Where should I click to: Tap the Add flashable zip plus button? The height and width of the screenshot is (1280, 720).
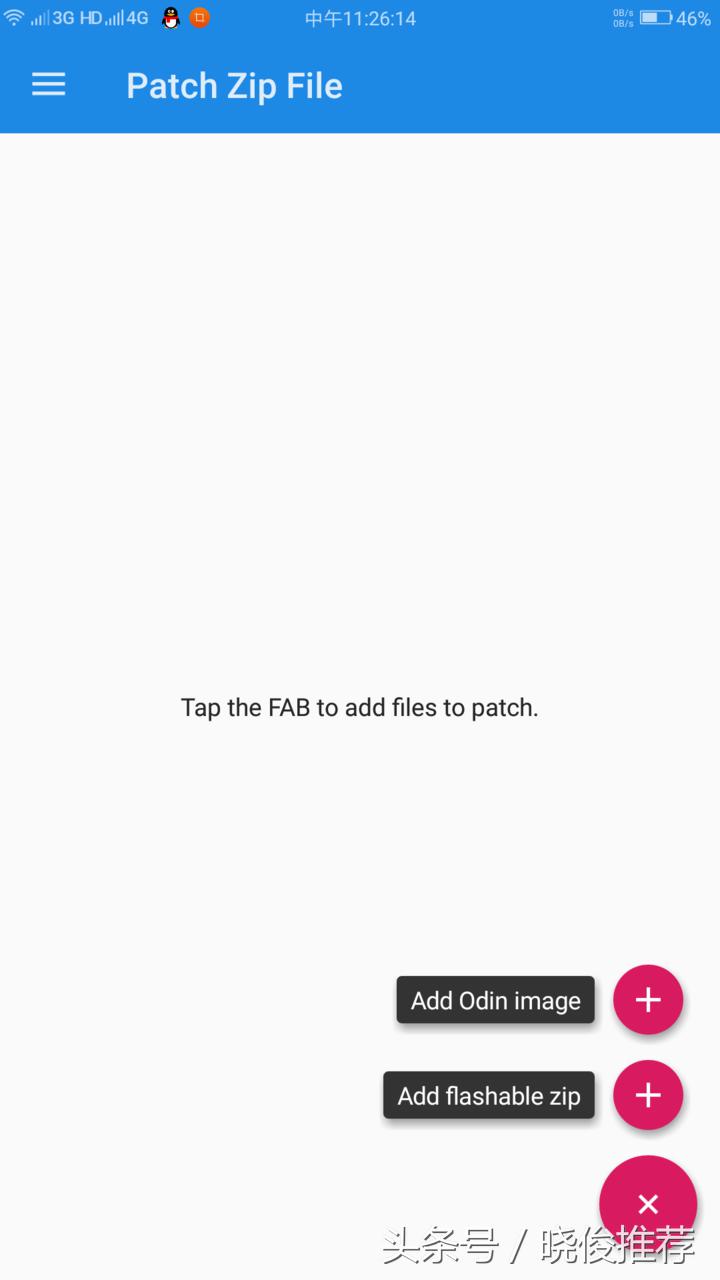point(648,1095)
